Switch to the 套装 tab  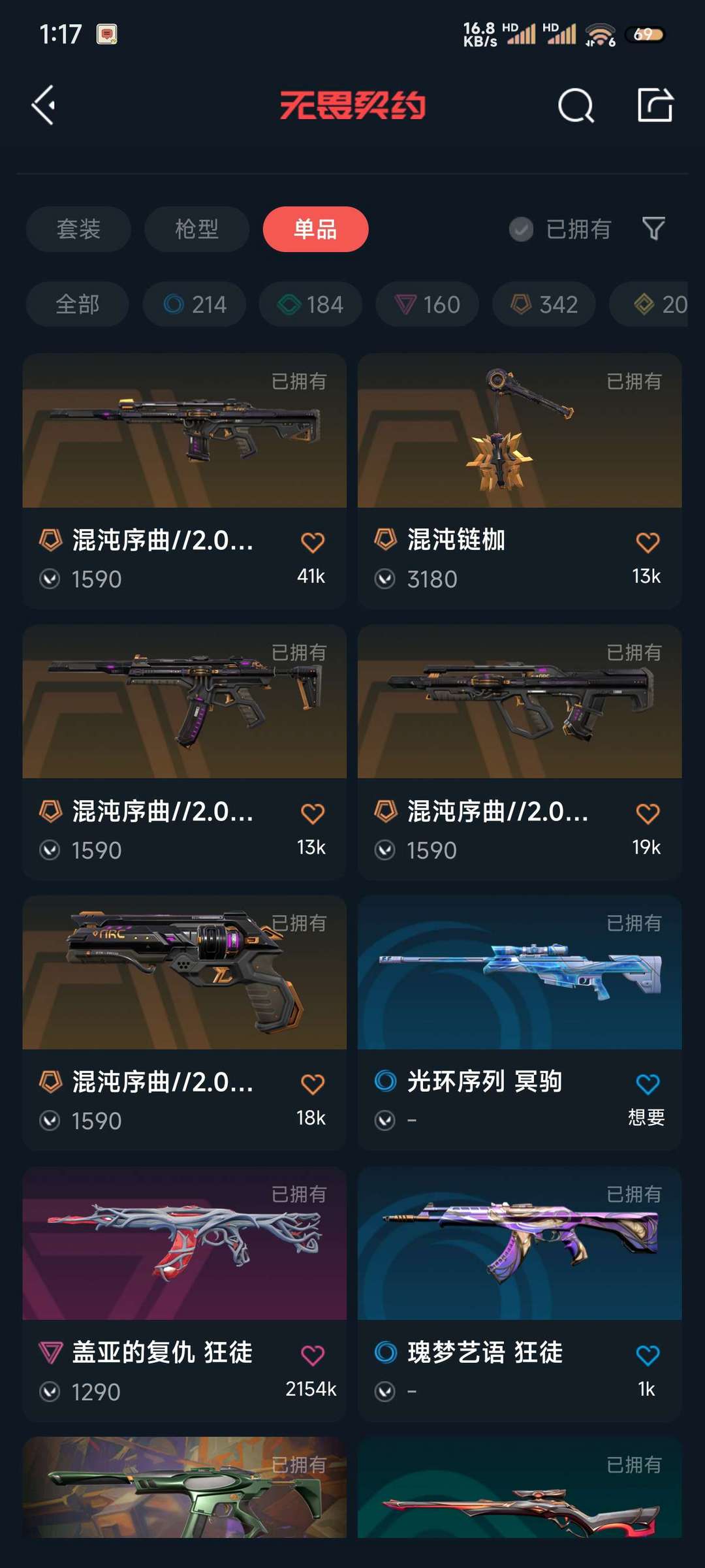pos(78,229)
